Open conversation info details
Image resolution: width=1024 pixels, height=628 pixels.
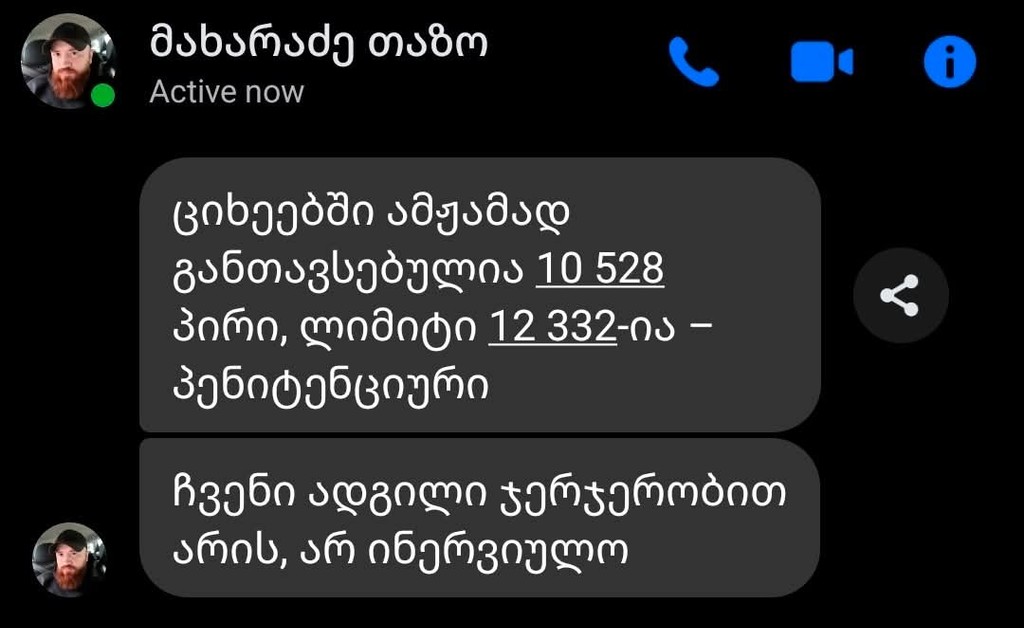[x=949, y=63]
